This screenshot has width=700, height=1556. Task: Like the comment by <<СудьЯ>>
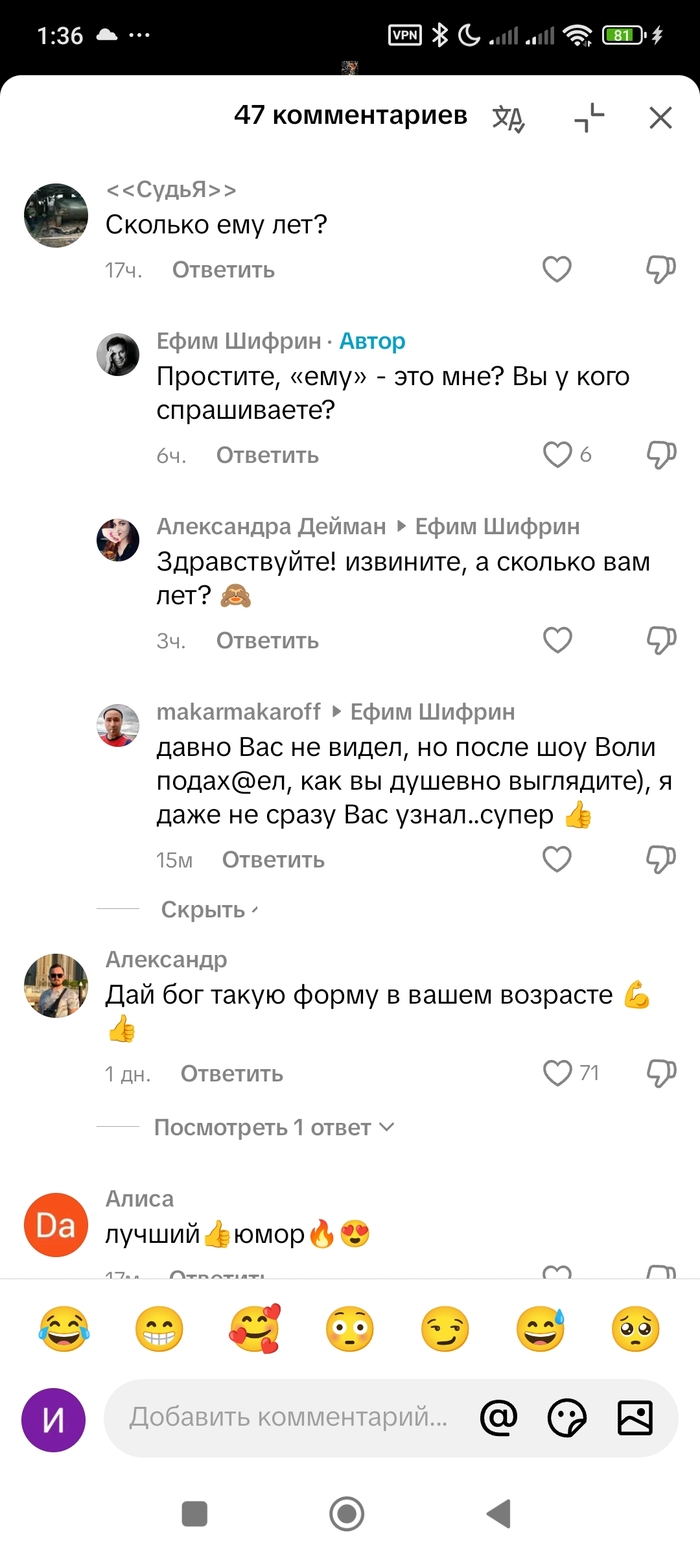pyautogui.click(x=557, y=269)
